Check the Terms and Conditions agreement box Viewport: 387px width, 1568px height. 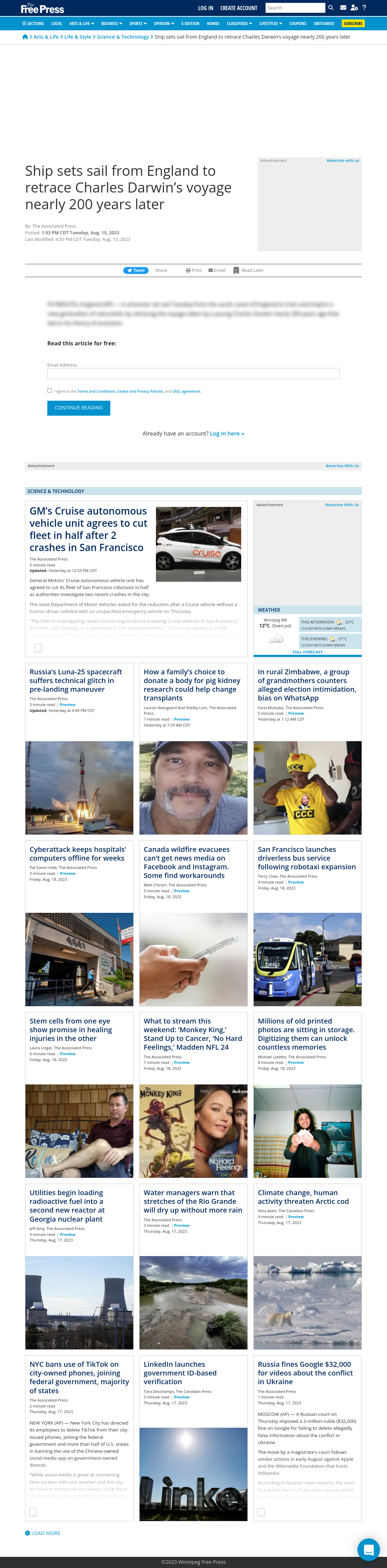pyautogui.click(x=50, y=391)
